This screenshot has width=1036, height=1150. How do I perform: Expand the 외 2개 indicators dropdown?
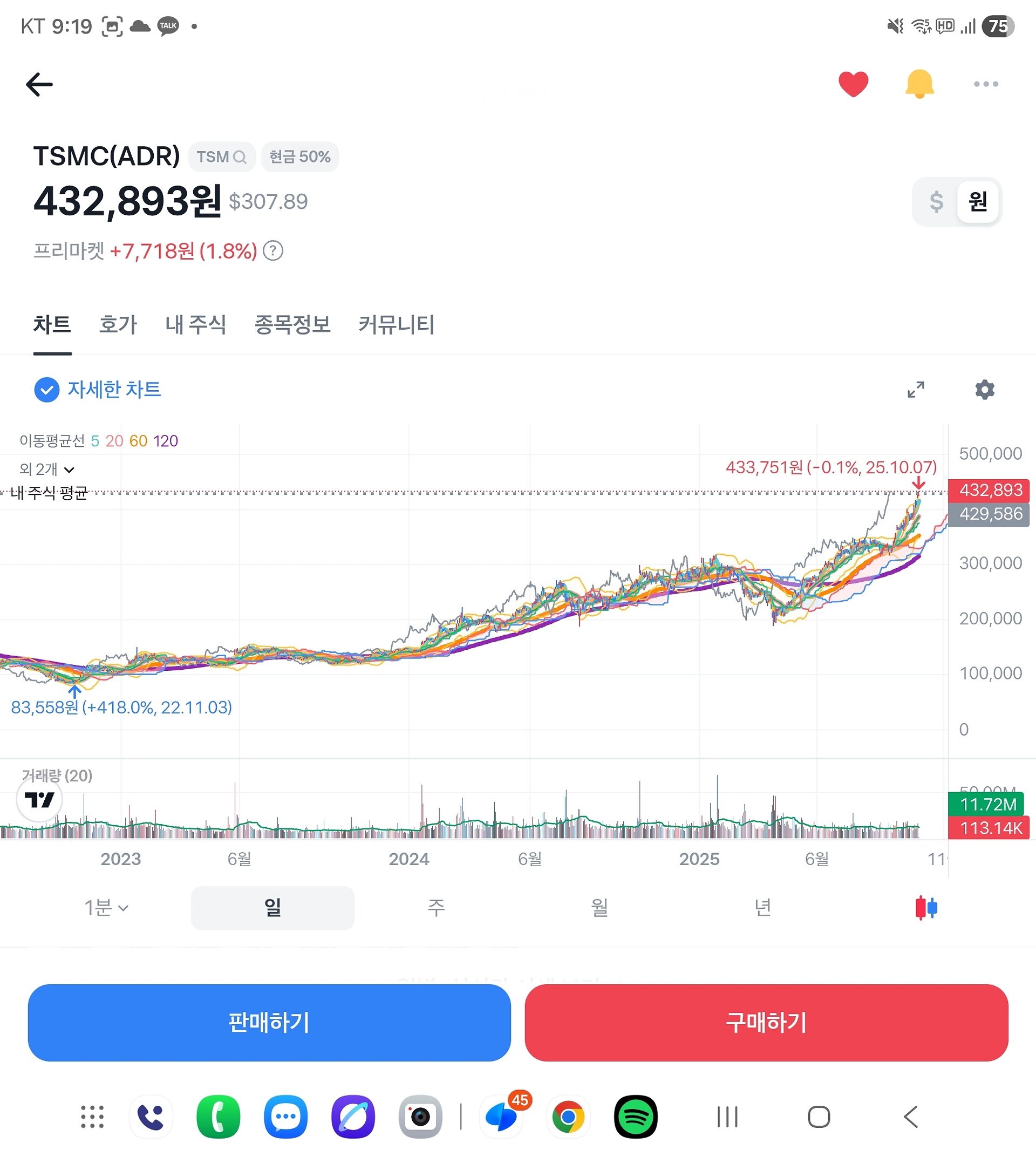click(47, 469)
